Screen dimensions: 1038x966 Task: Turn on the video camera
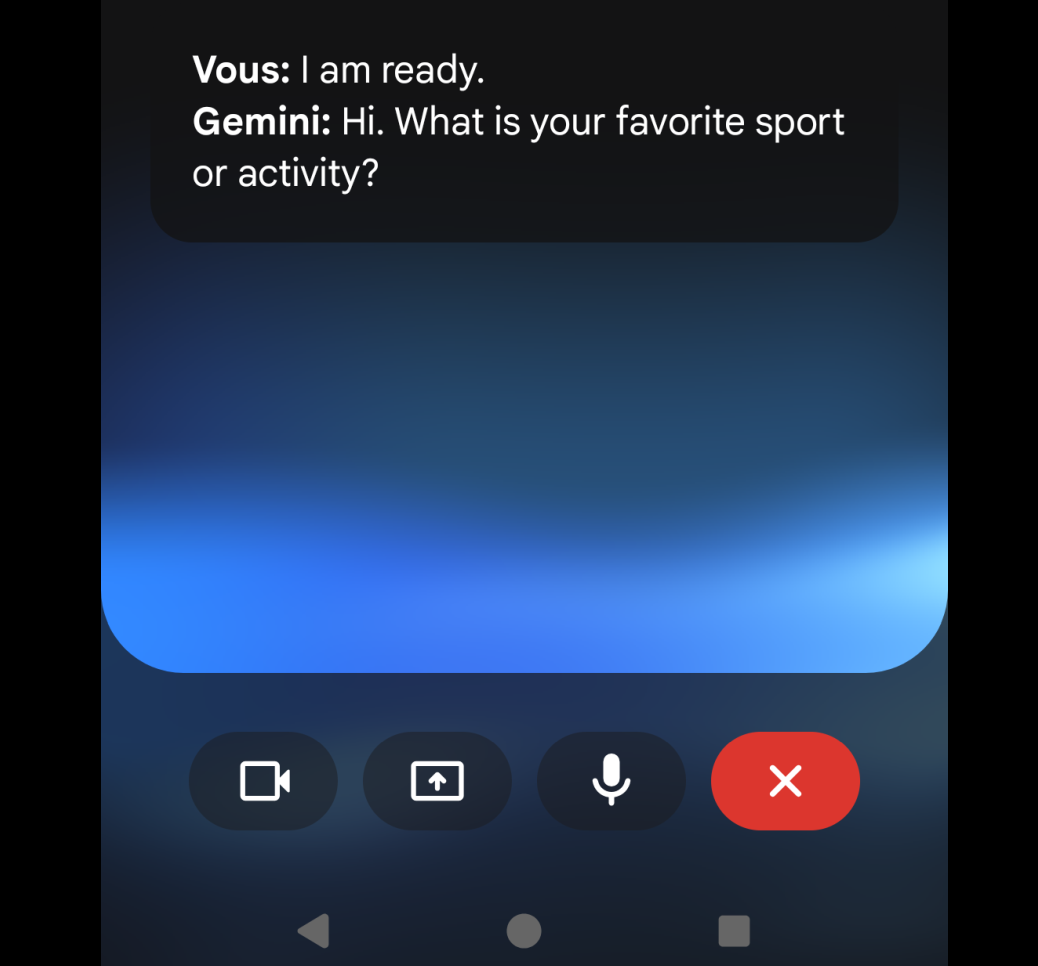point(263,781)
